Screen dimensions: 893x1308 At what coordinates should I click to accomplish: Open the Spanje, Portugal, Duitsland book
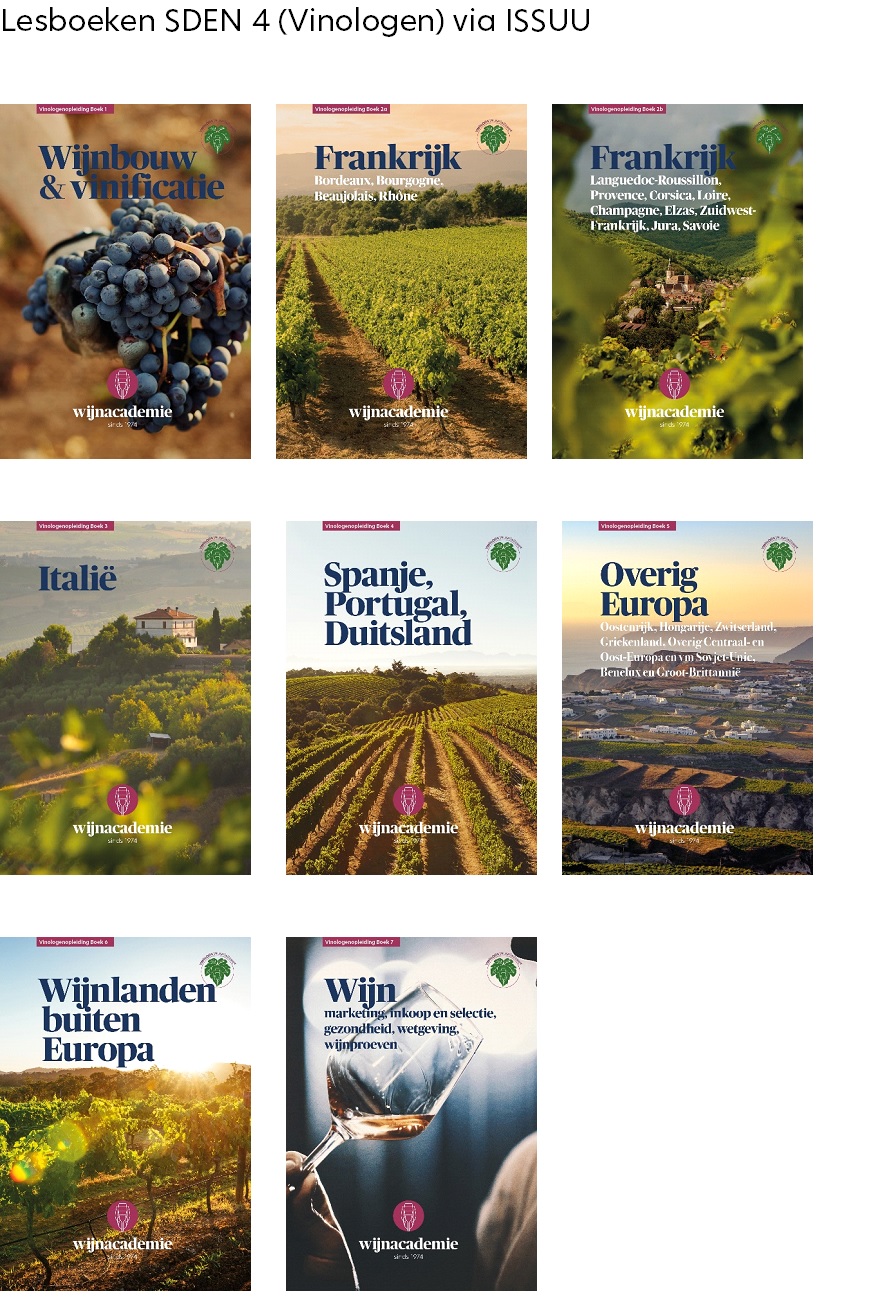pos(411,697)
